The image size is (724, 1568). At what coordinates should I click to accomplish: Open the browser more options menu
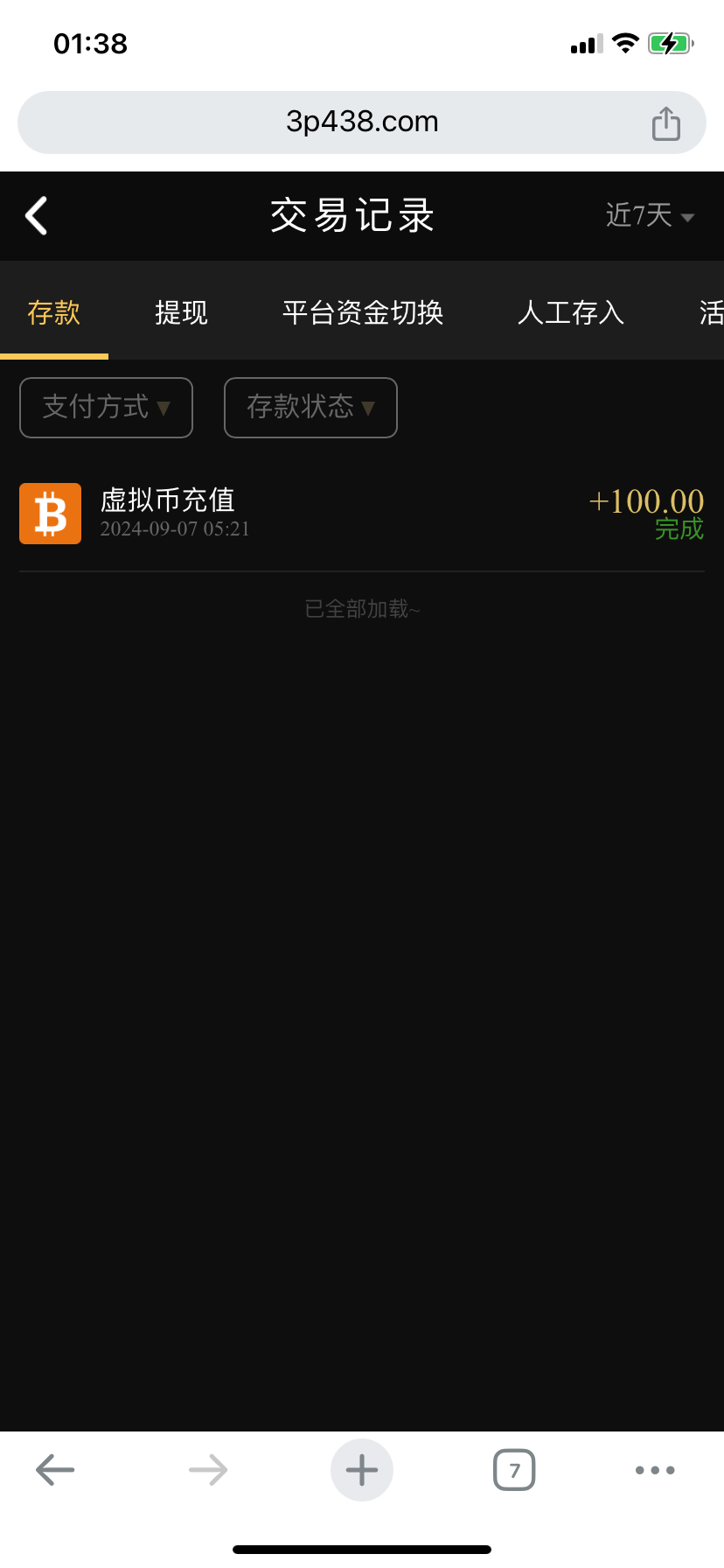coord(655,1470)
